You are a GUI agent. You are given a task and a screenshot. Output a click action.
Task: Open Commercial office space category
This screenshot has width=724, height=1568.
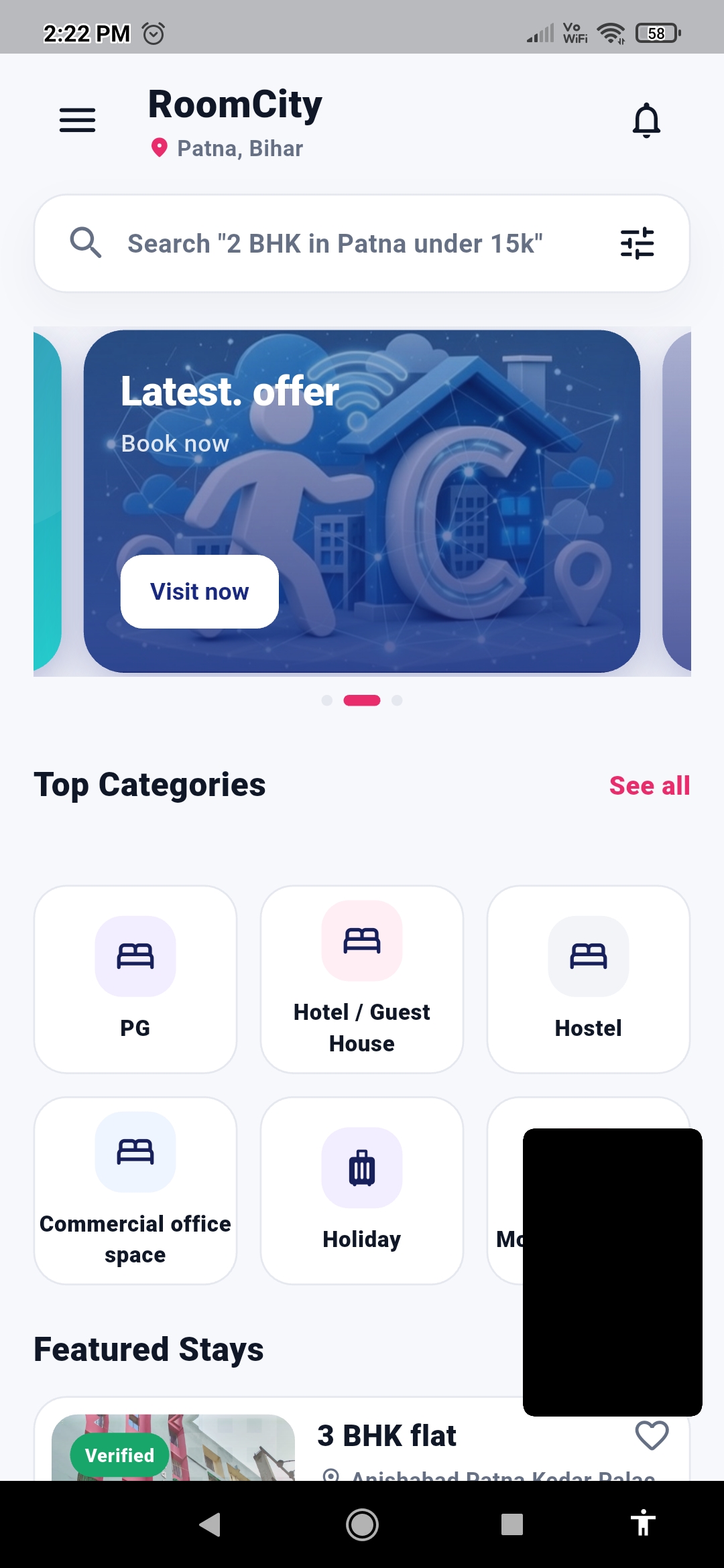135,1191
